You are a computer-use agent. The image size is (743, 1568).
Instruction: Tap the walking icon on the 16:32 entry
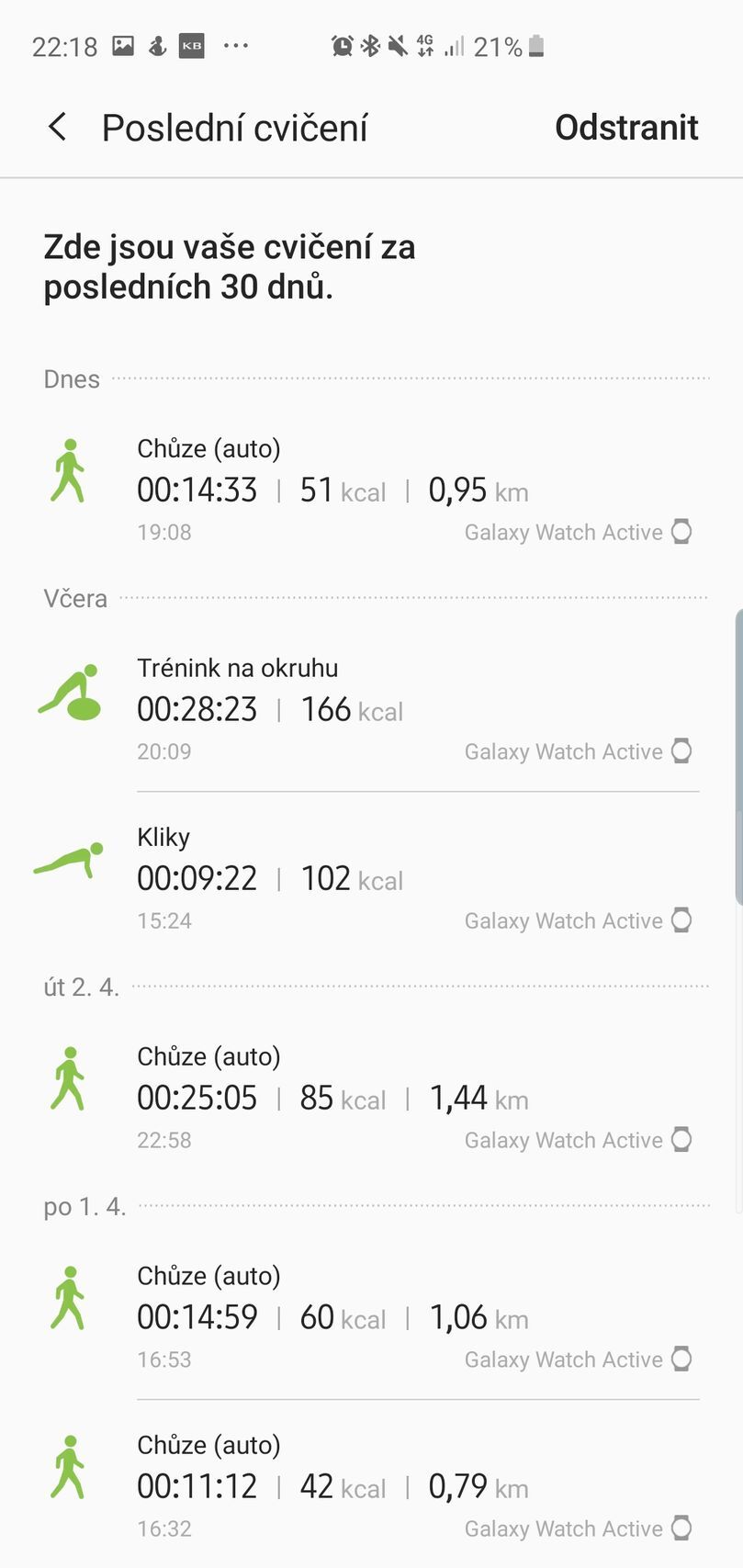[x=67, y=1467]
